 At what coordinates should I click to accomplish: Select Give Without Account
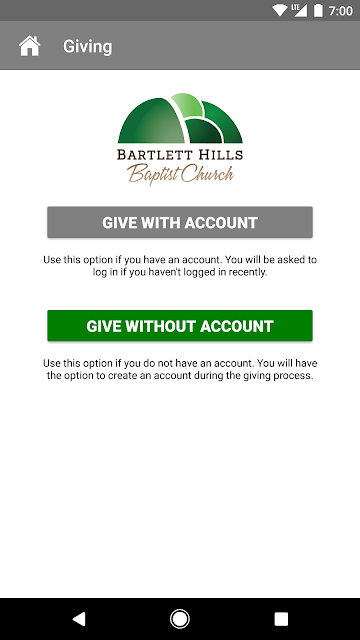pyautogui.click(x=180, y=326)
